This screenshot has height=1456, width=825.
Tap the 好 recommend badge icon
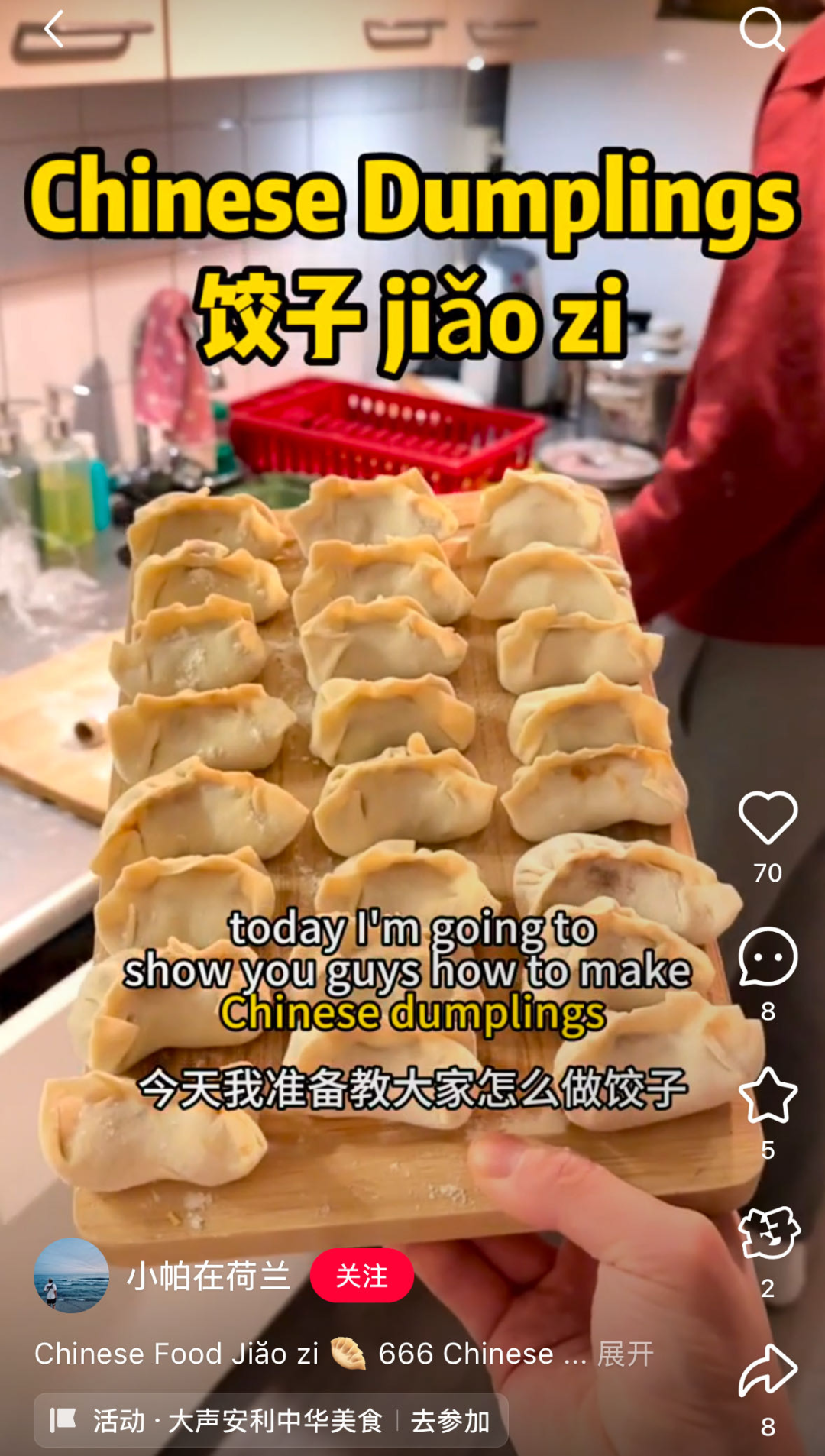(768, 1233)
